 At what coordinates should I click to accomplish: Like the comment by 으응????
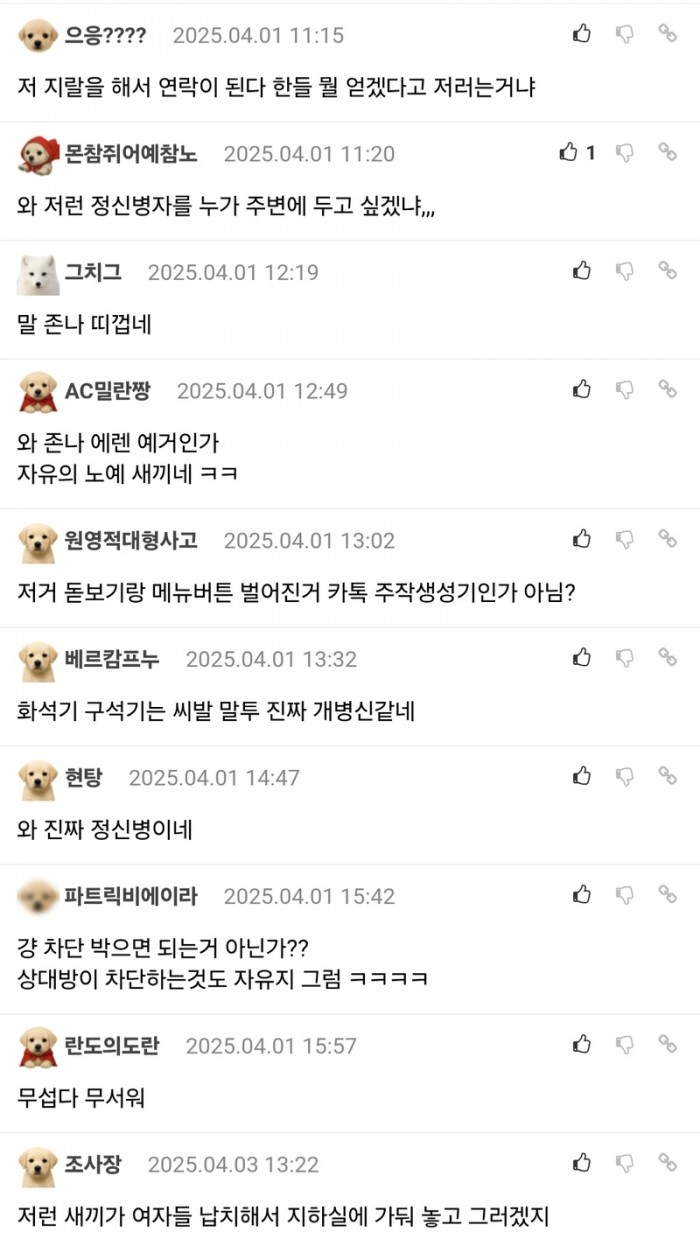(582, 34)
